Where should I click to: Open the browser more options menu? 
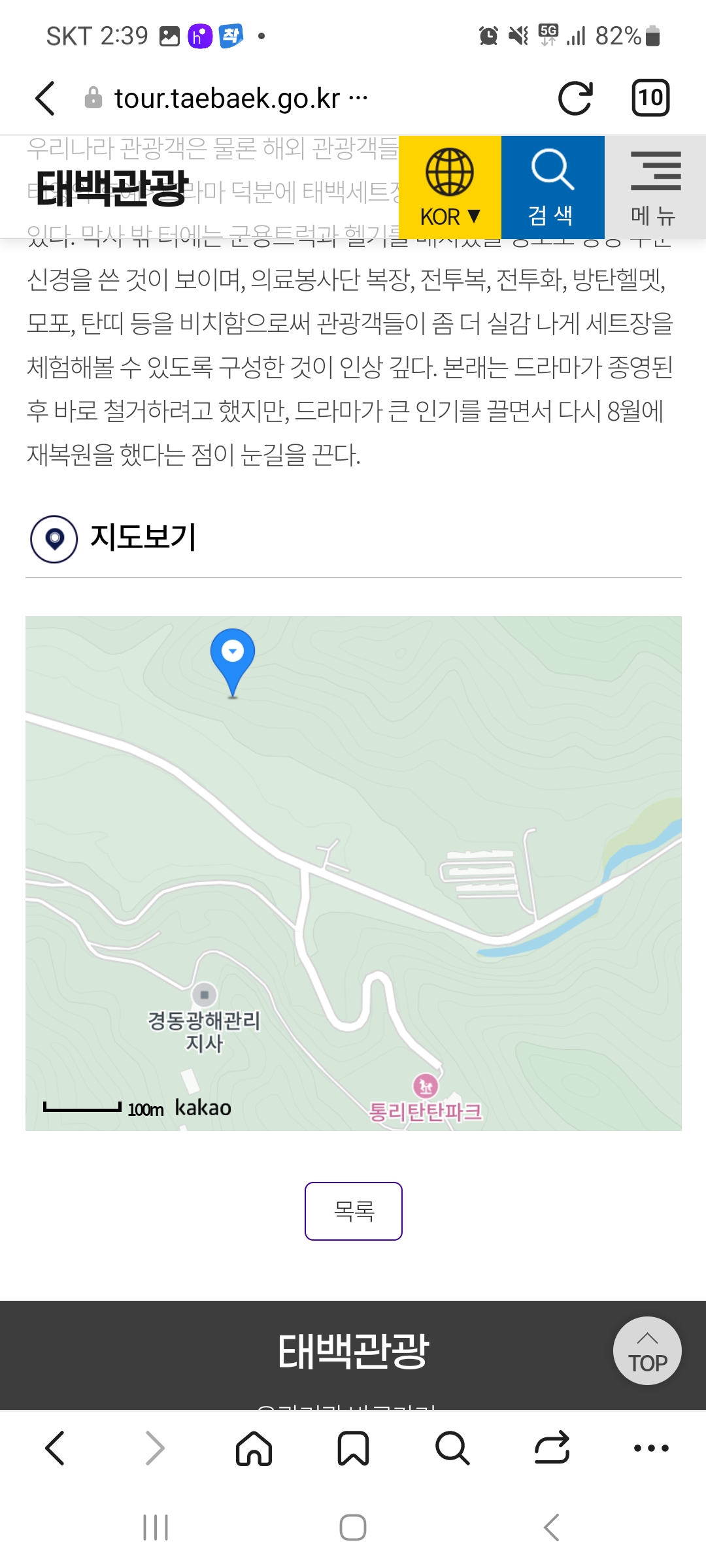(x=651, y=1448)
